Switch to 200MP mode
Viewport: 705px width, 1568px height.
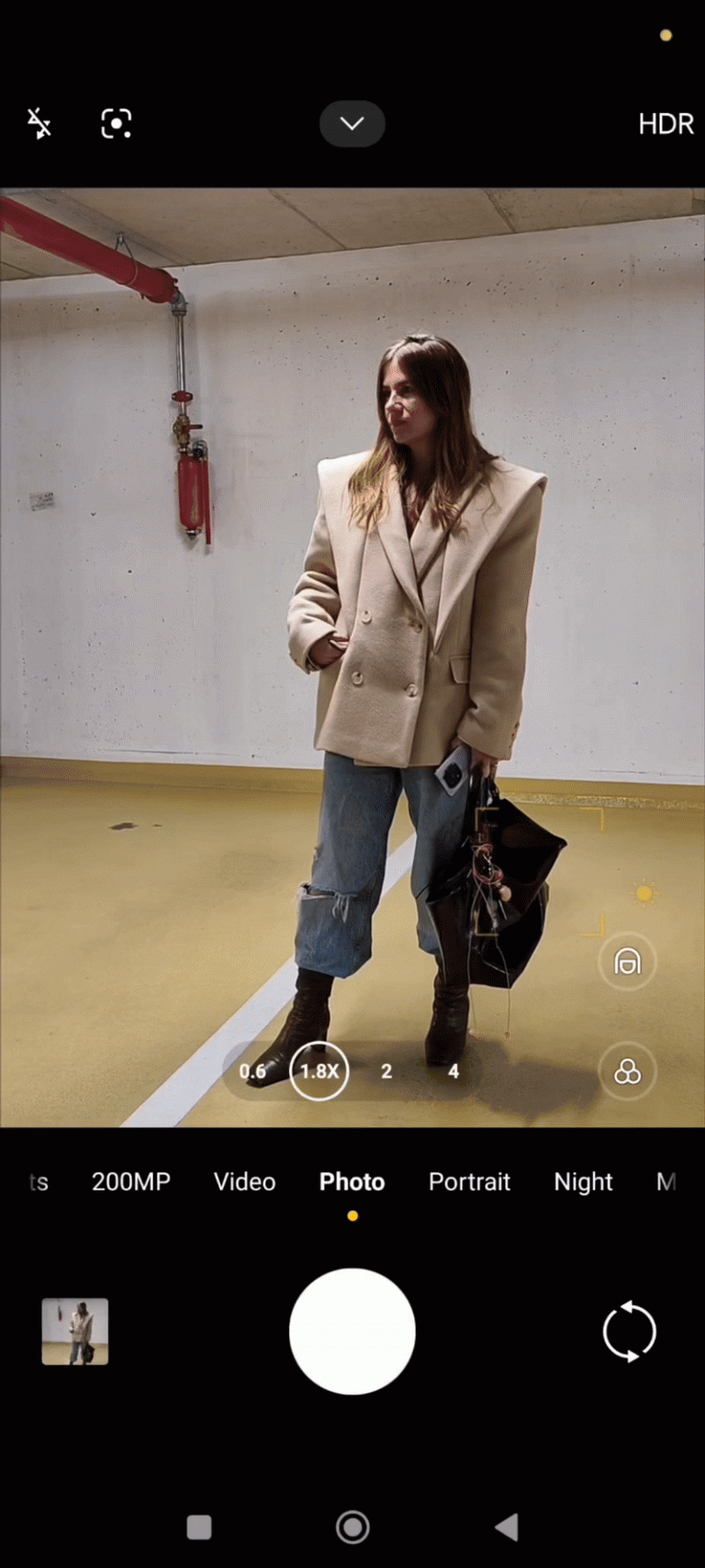(x=131, y=1181)
